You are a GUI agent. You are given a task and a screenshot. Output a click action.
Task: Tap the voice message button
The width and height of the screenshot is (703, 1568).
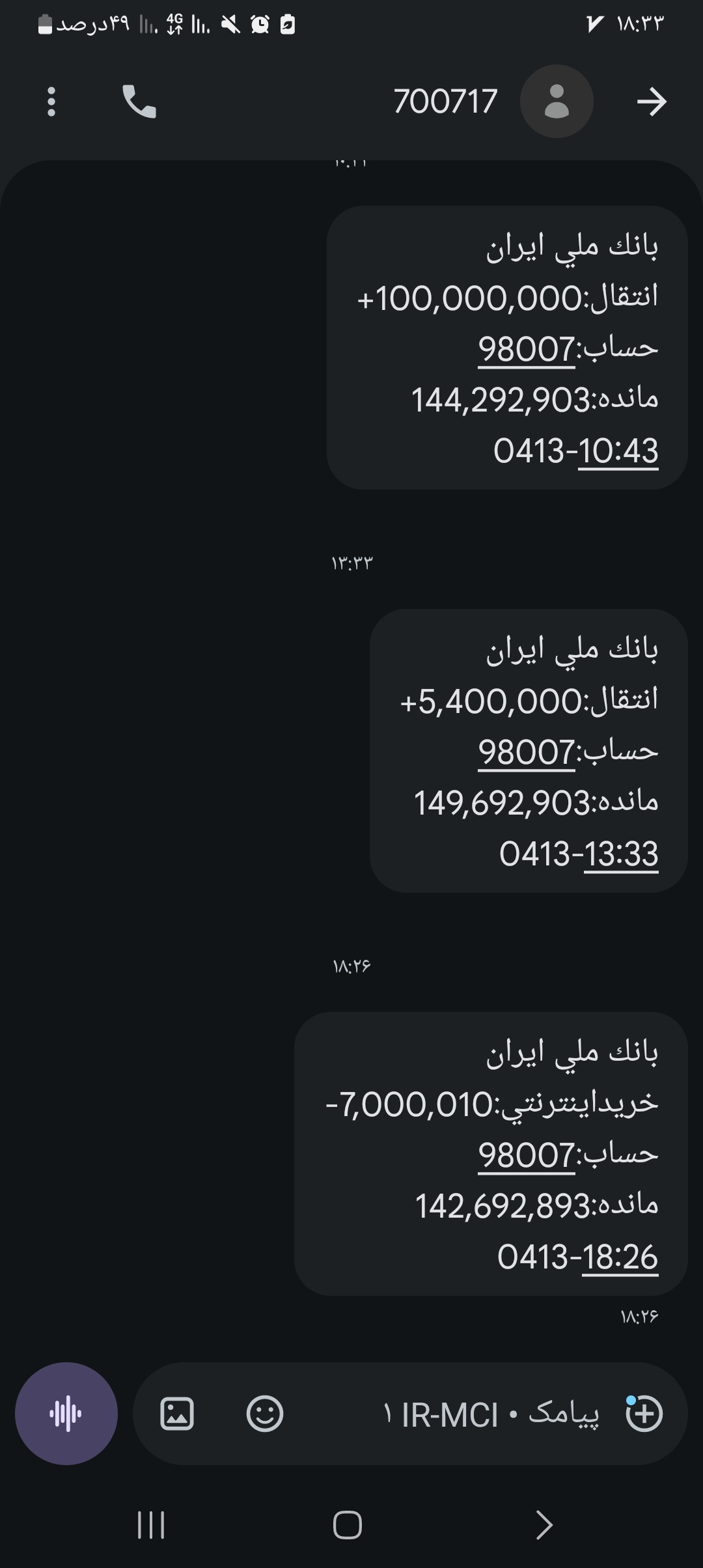[x=66, y=1414]
